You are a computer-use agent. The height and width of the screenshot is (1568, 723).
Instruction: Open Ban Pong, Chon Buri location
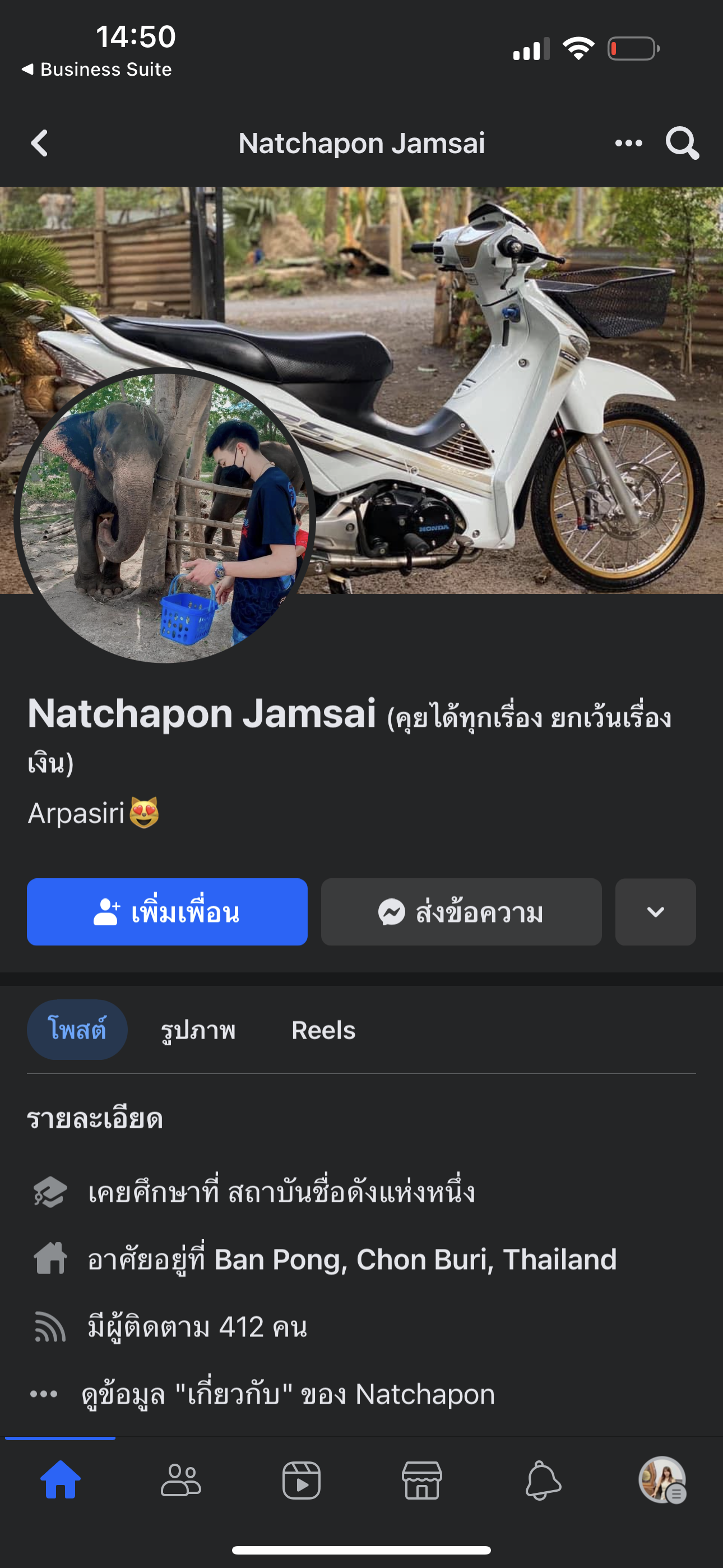[x=415, y=1259]
